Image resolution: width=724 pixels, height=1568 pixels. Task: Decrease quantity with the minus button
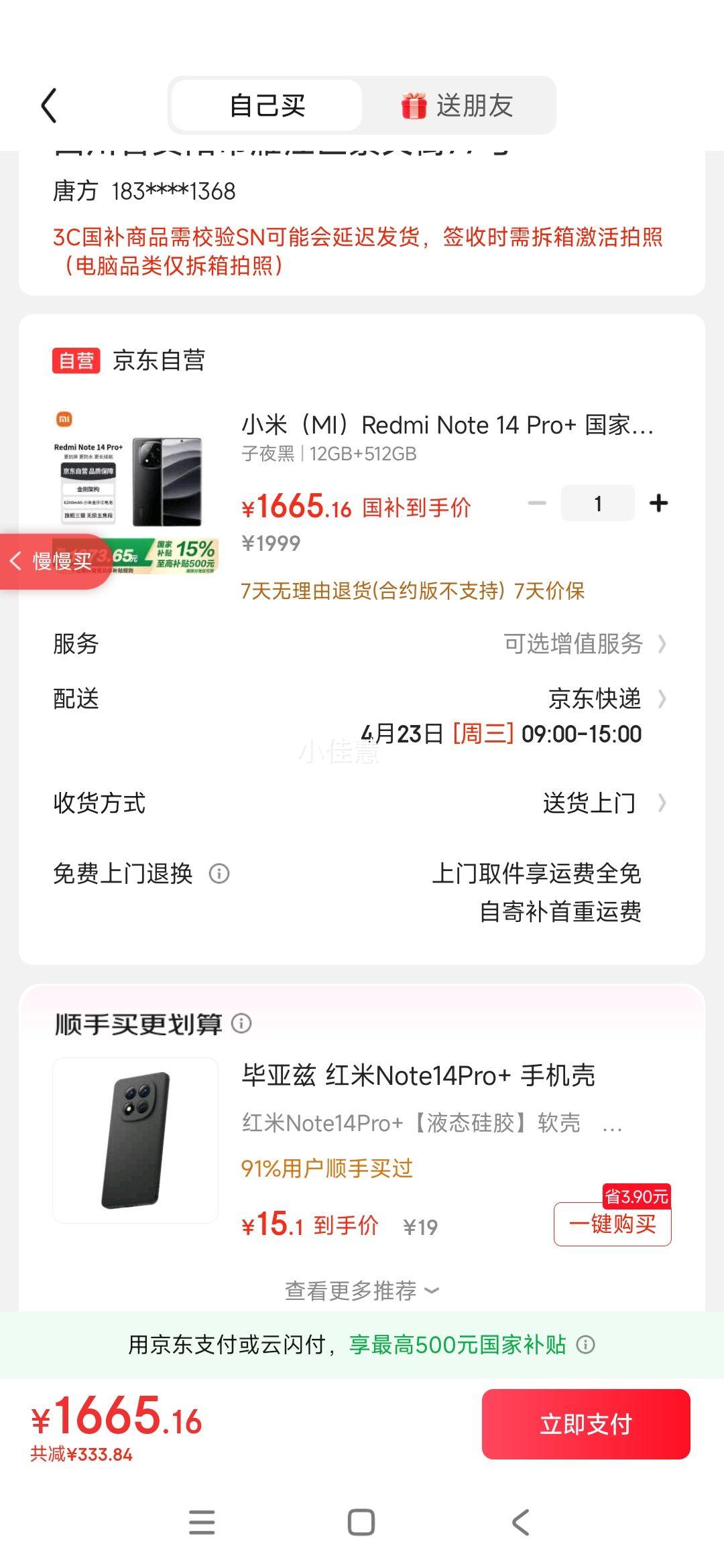[x=535, y=503]
